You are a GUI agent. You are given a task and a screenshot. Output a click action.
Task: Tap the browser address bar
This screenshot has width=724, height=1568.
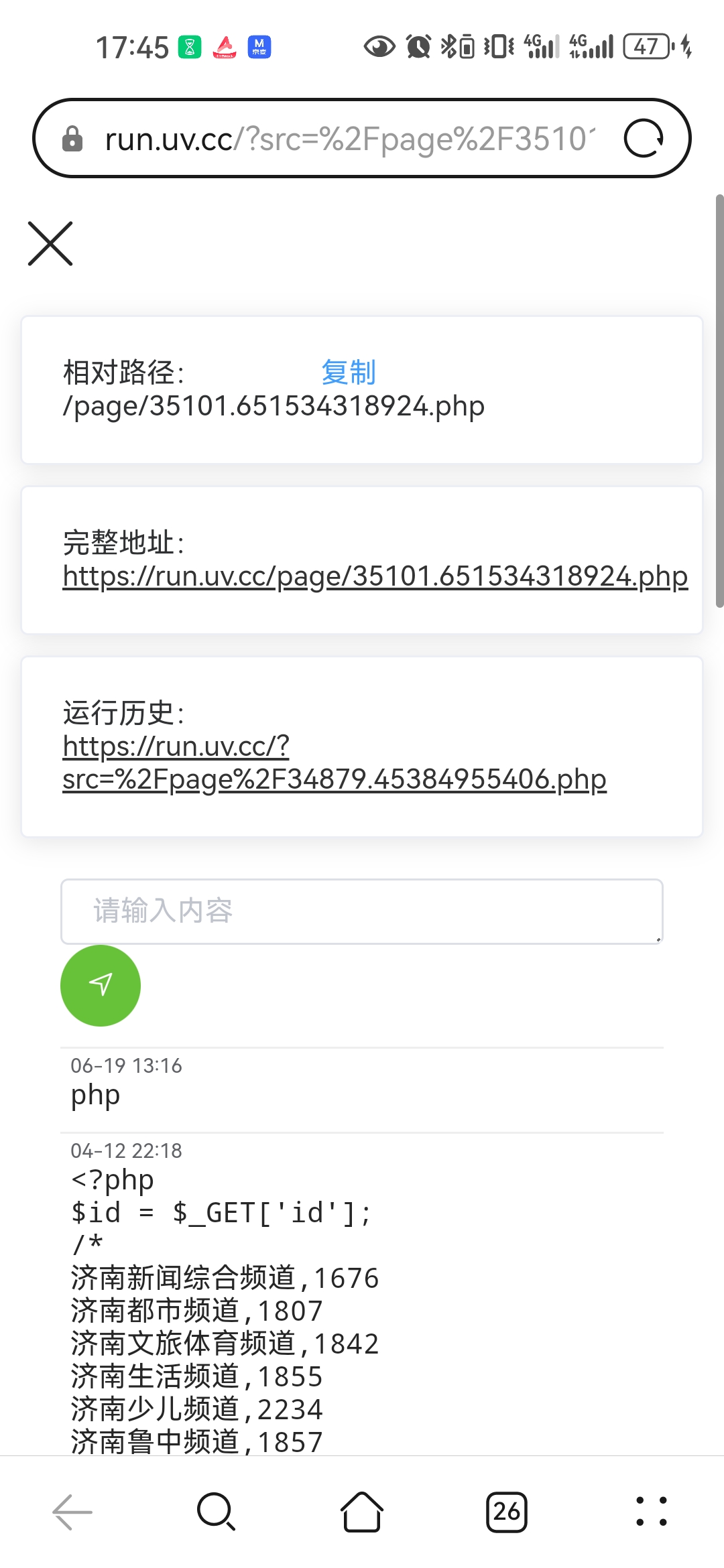tap(345, 139)
